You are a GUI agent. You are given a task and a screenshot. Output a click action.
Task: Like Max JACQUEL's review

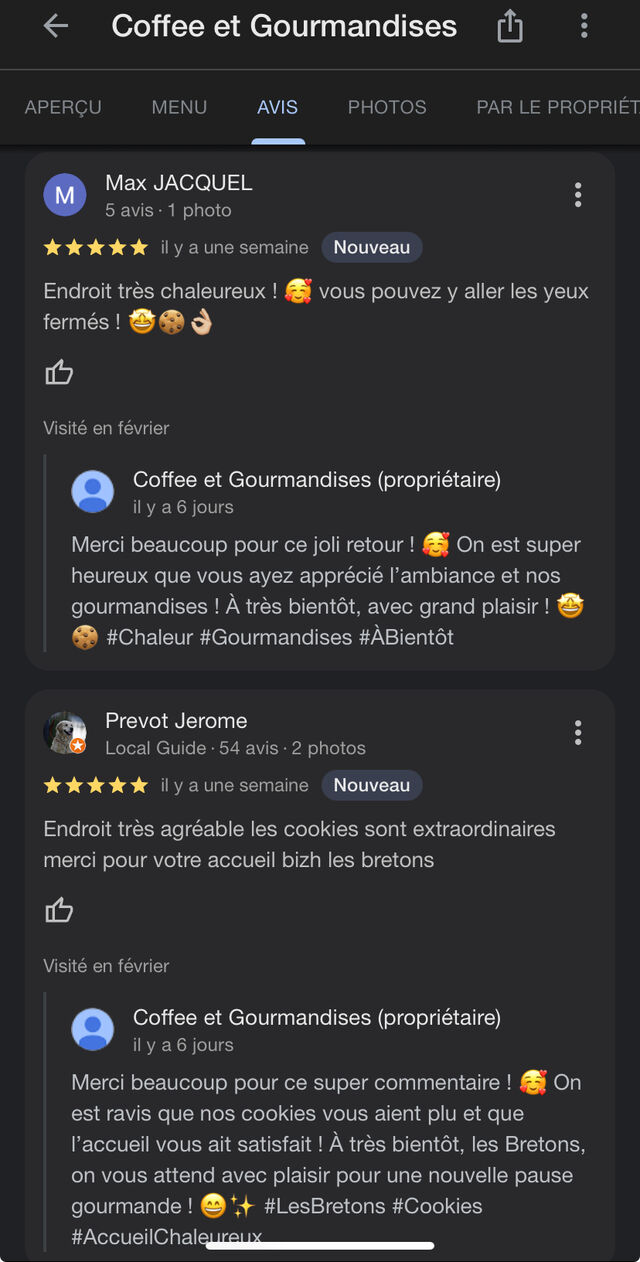click(x=60, y=373)
